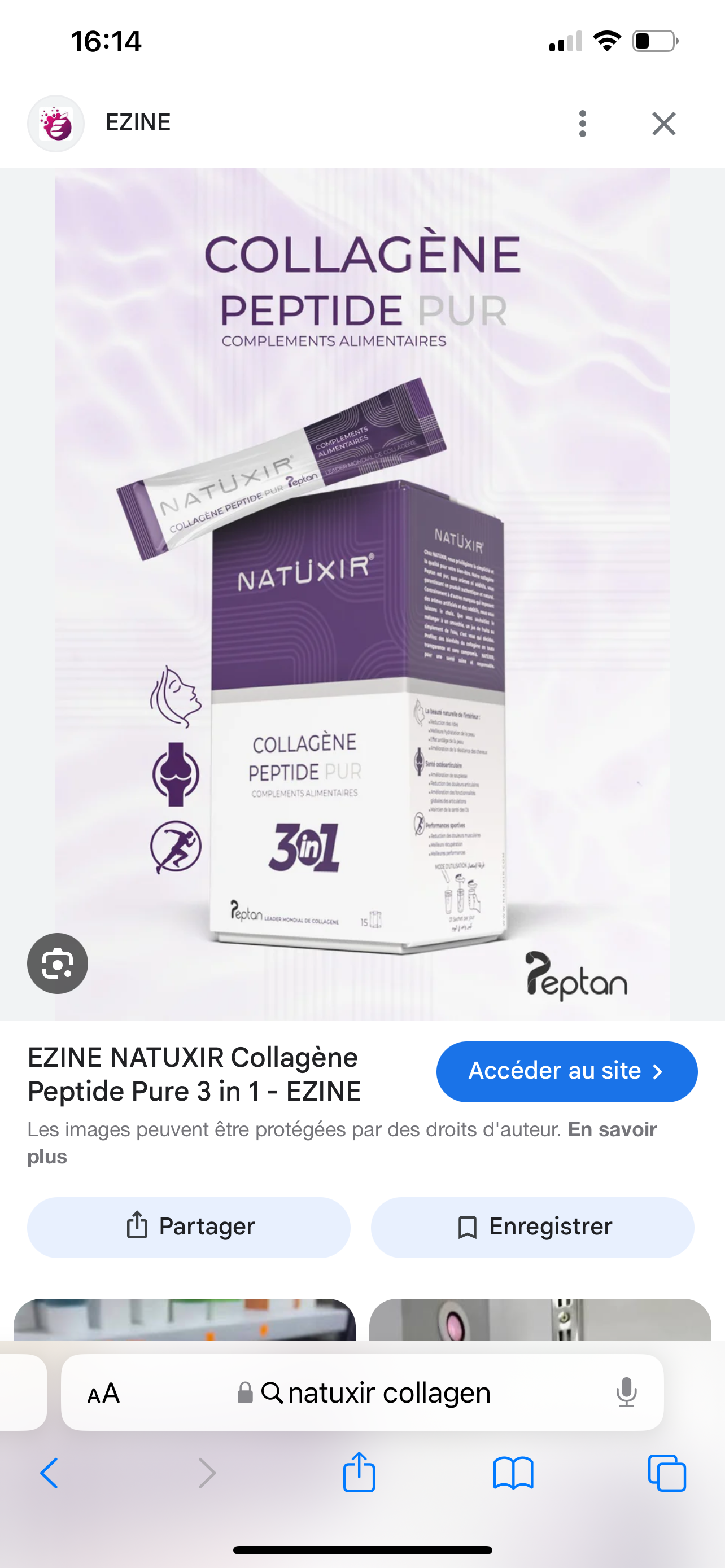Viewport: 725px width, 1568px height.
Task: Search this image with Google Lens
Action: 57,963
